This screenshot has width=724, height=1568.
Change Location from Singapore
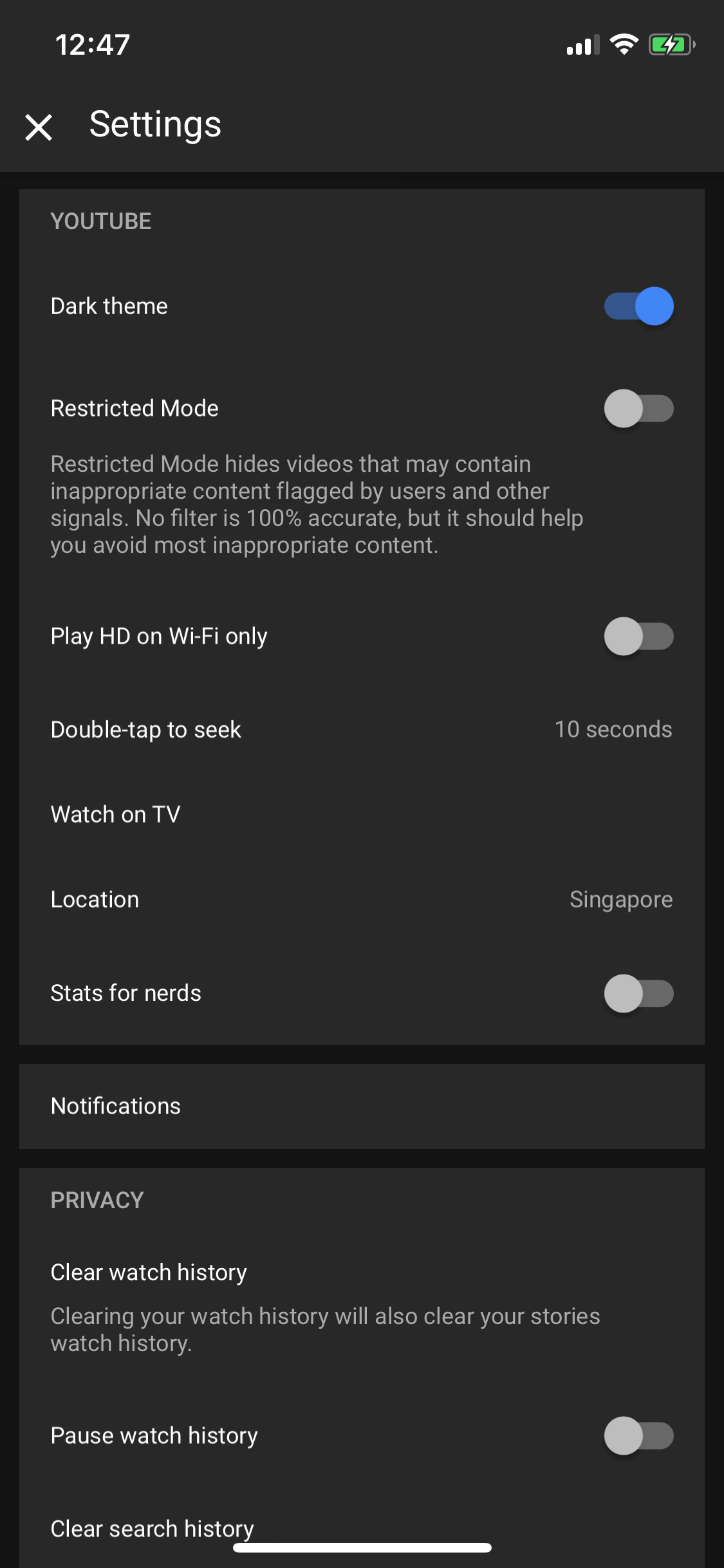tap(362, 899)
